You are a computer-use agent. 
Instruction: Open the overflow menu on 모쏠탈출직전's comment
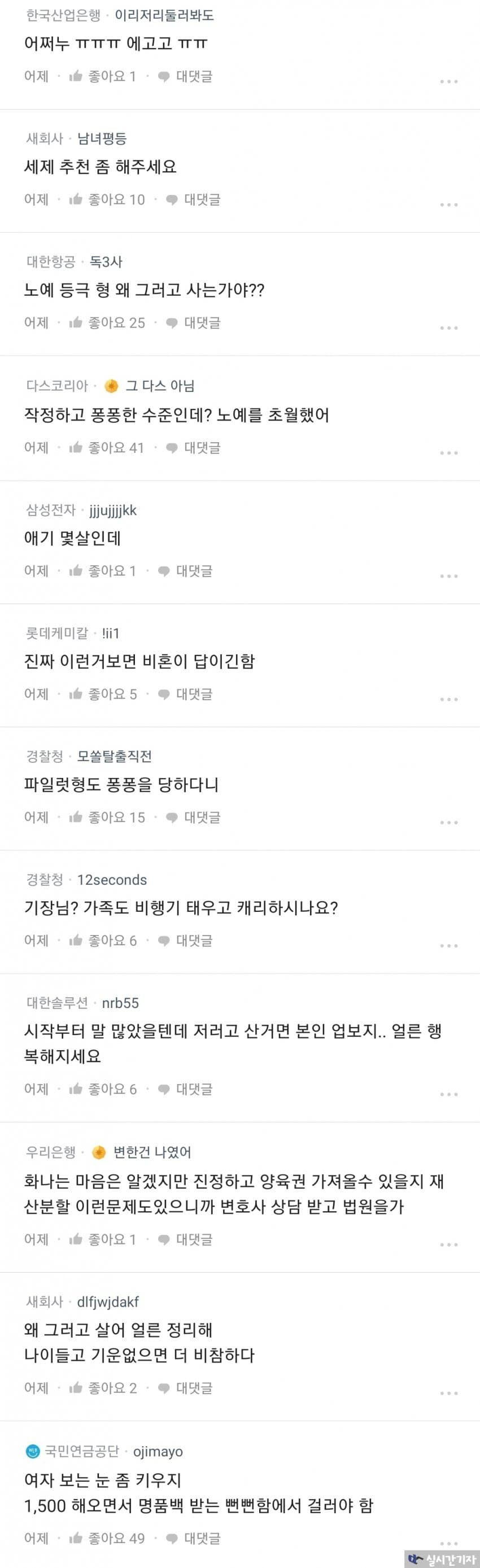click(448, 822)
